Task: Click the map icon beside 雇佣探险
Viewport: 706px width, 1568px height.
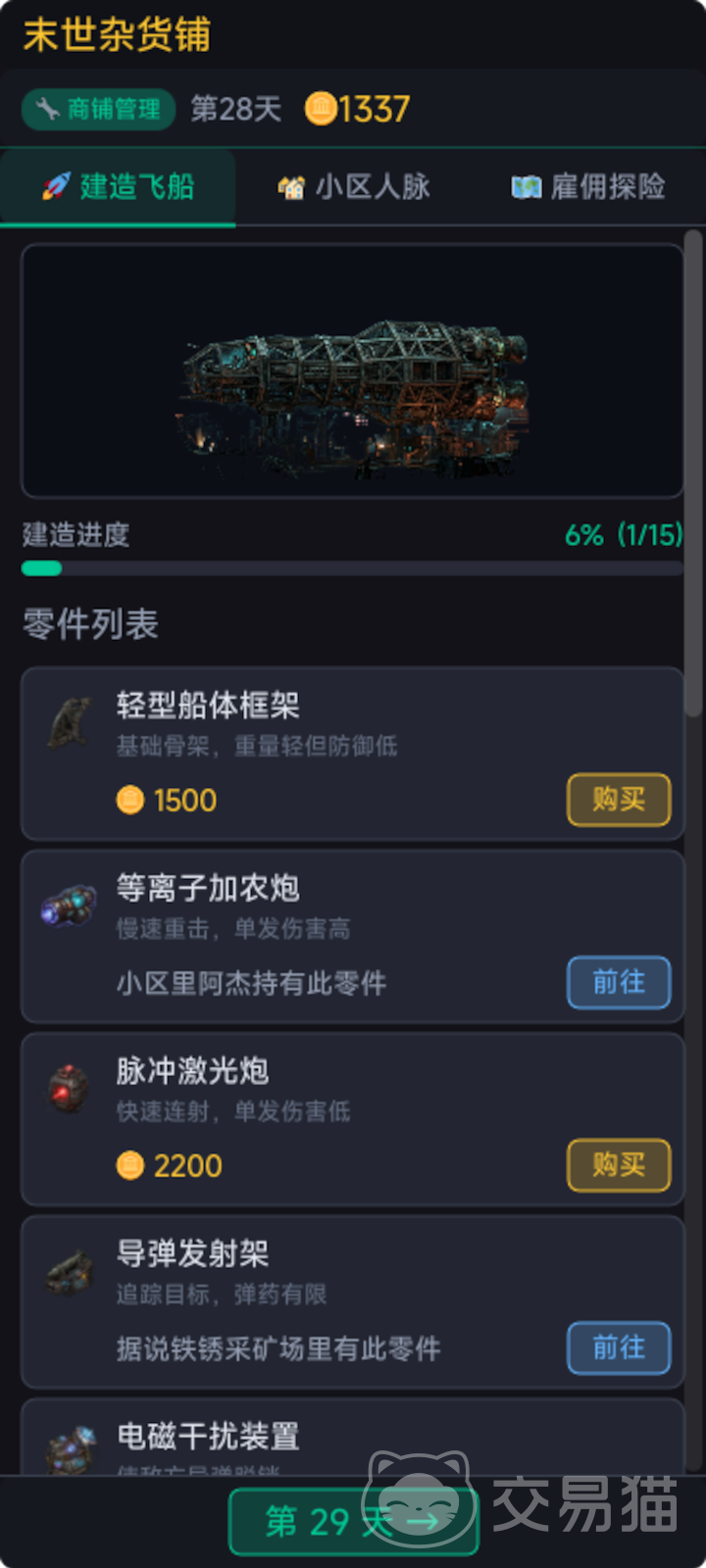Action: point(529,186)
